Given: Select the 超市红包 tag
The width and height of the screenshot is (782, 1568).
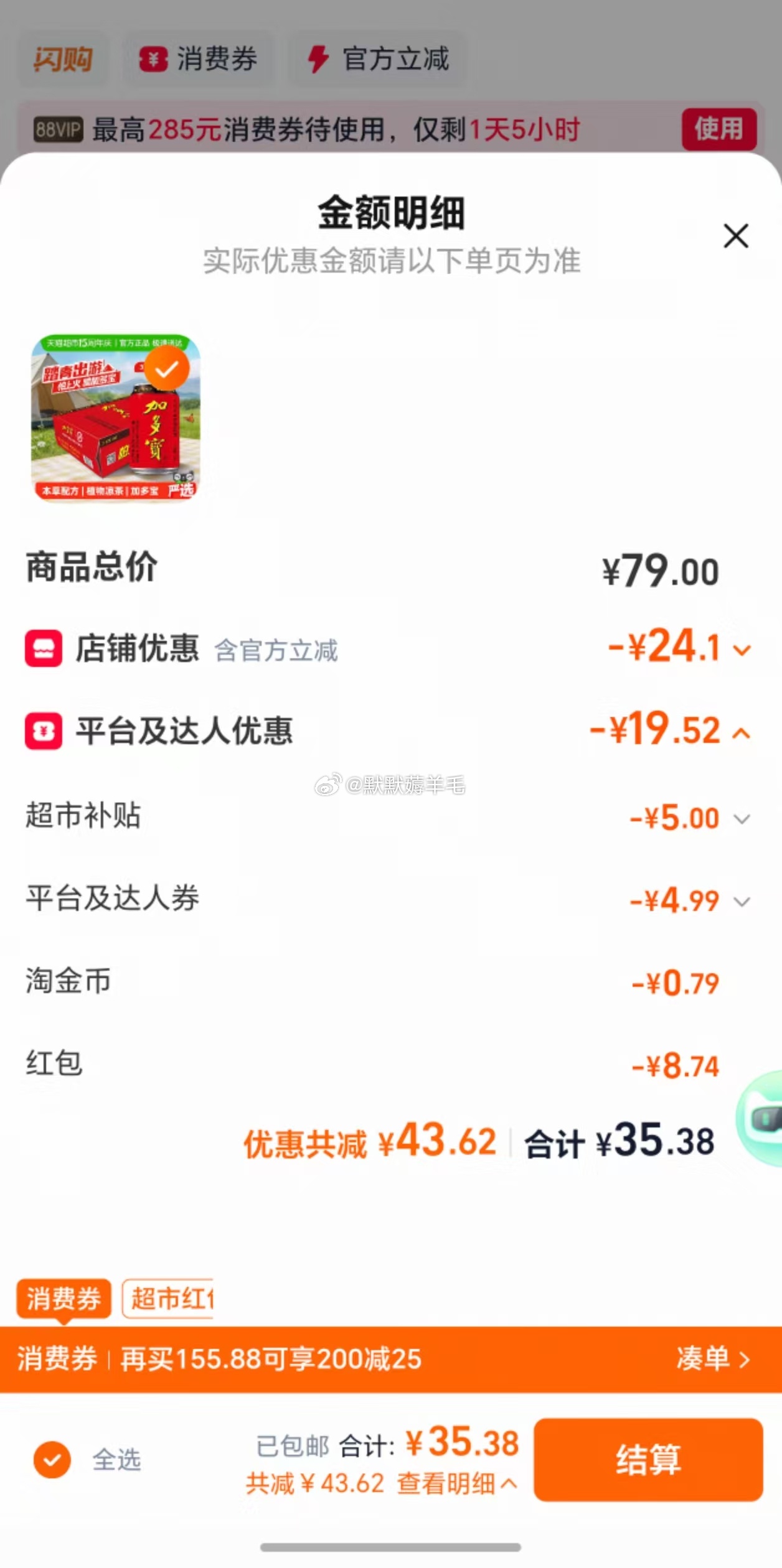Looking at the screenshot, I should [168, 1298].
